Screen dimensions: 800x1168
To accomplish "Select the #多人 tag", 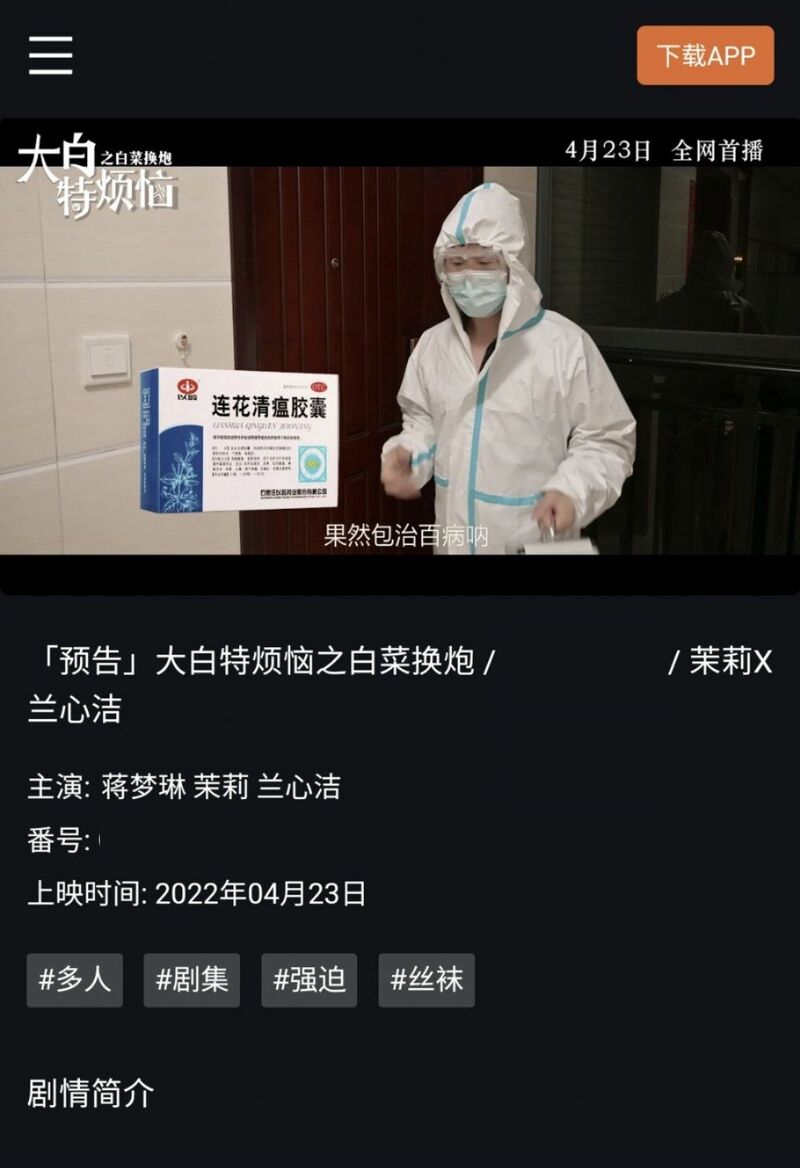I will click(x=75, y=980).
